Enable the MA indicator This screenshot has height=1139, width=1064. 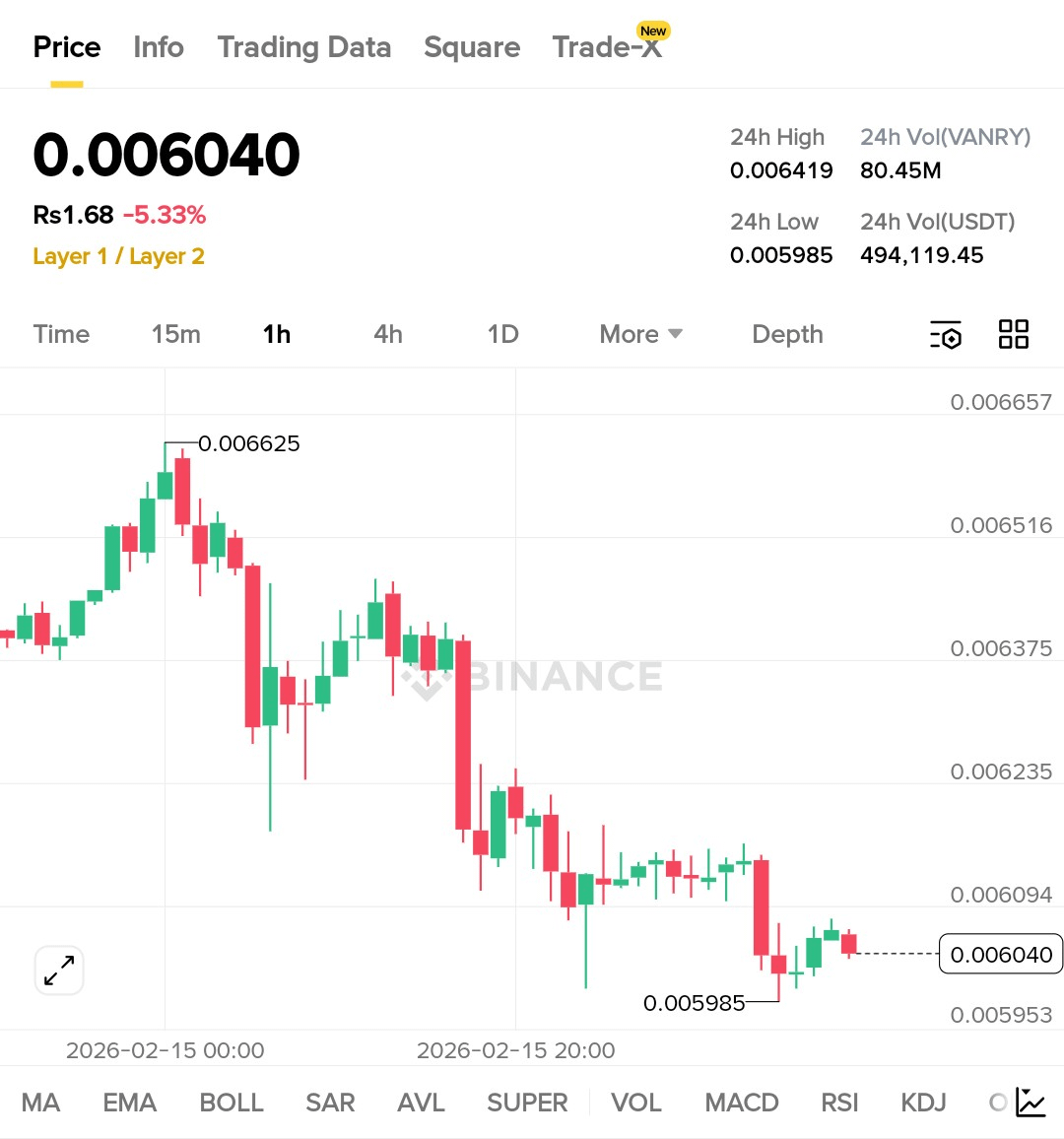coord(40,1103)
